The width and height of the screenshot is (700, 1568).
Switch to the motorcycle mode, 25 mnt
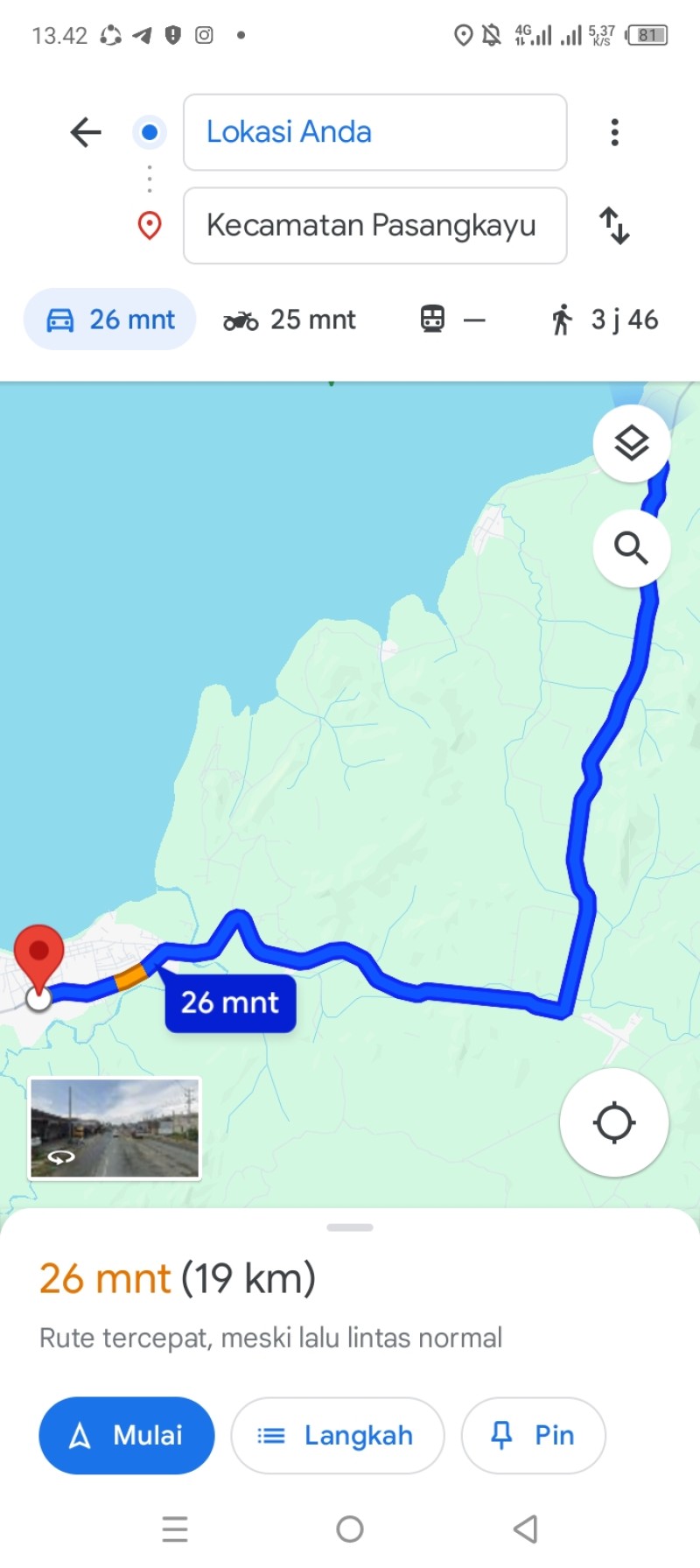(289, 320)
